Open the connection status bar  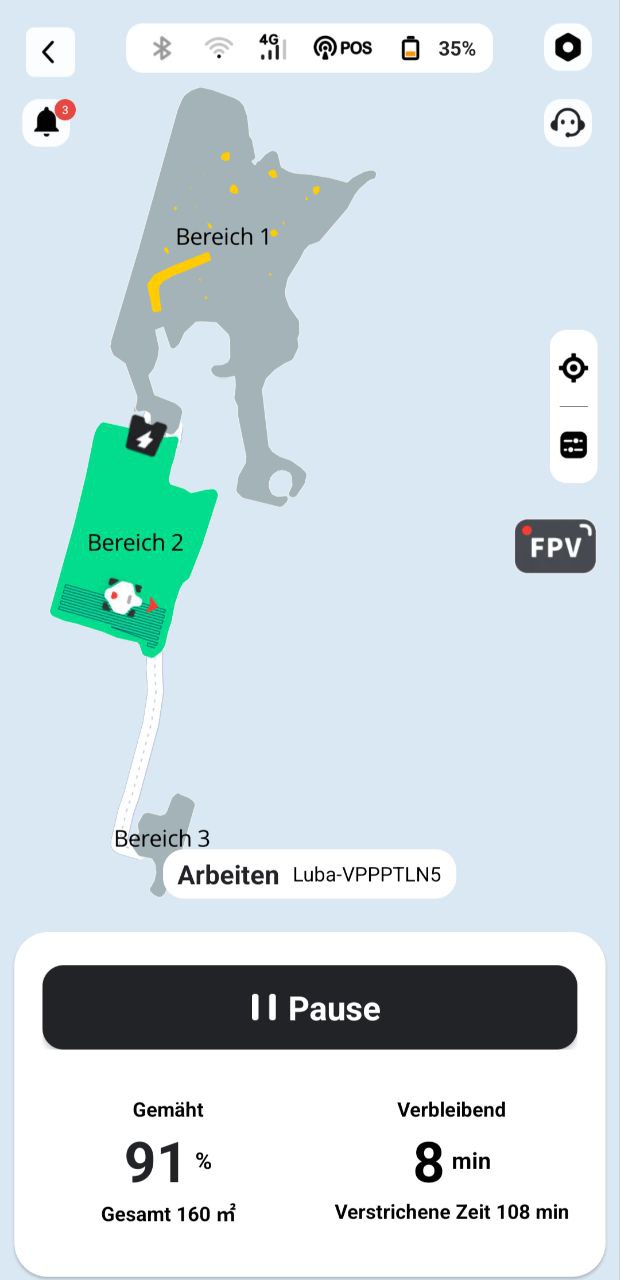tap(310, 48)
